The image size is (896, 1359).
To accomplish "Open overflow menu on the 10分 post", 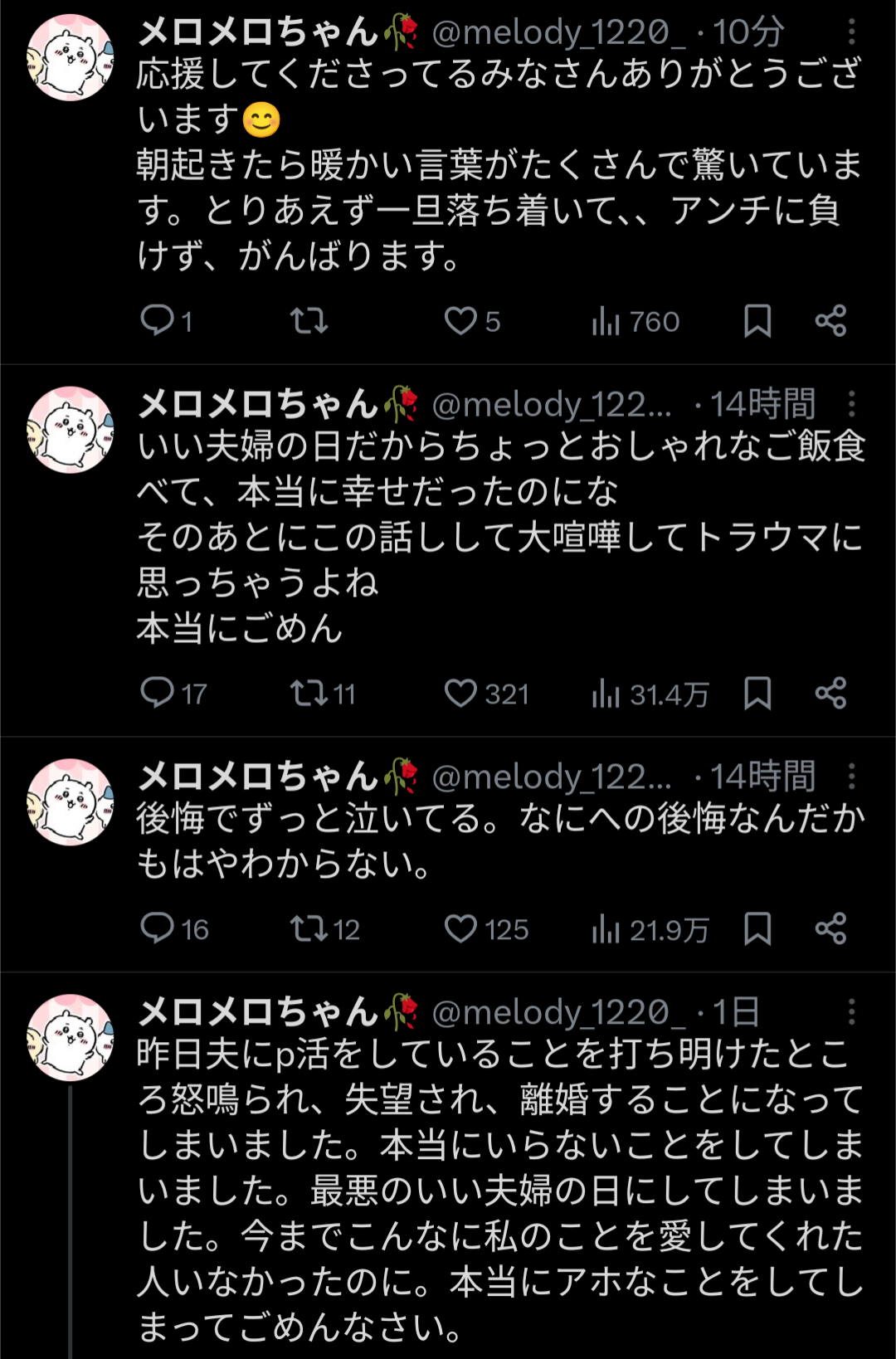I will click(x=851, y=32).
